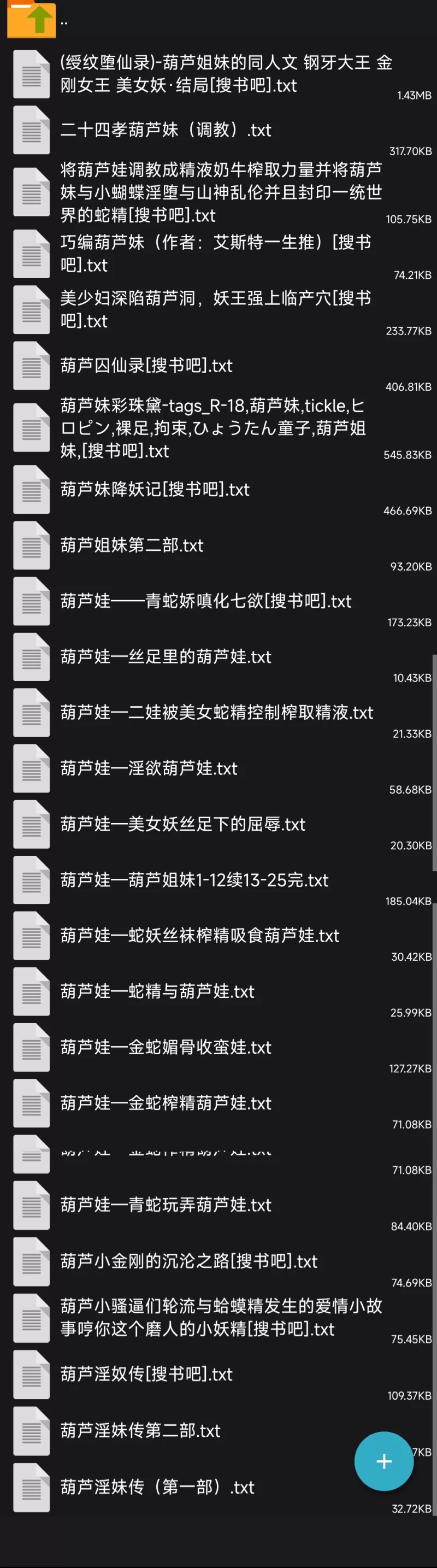This screenshot has height=1568, width=437.
Task: Open the 1.43MB 绶纹堕仙录 file
Action: click(225, 74)
